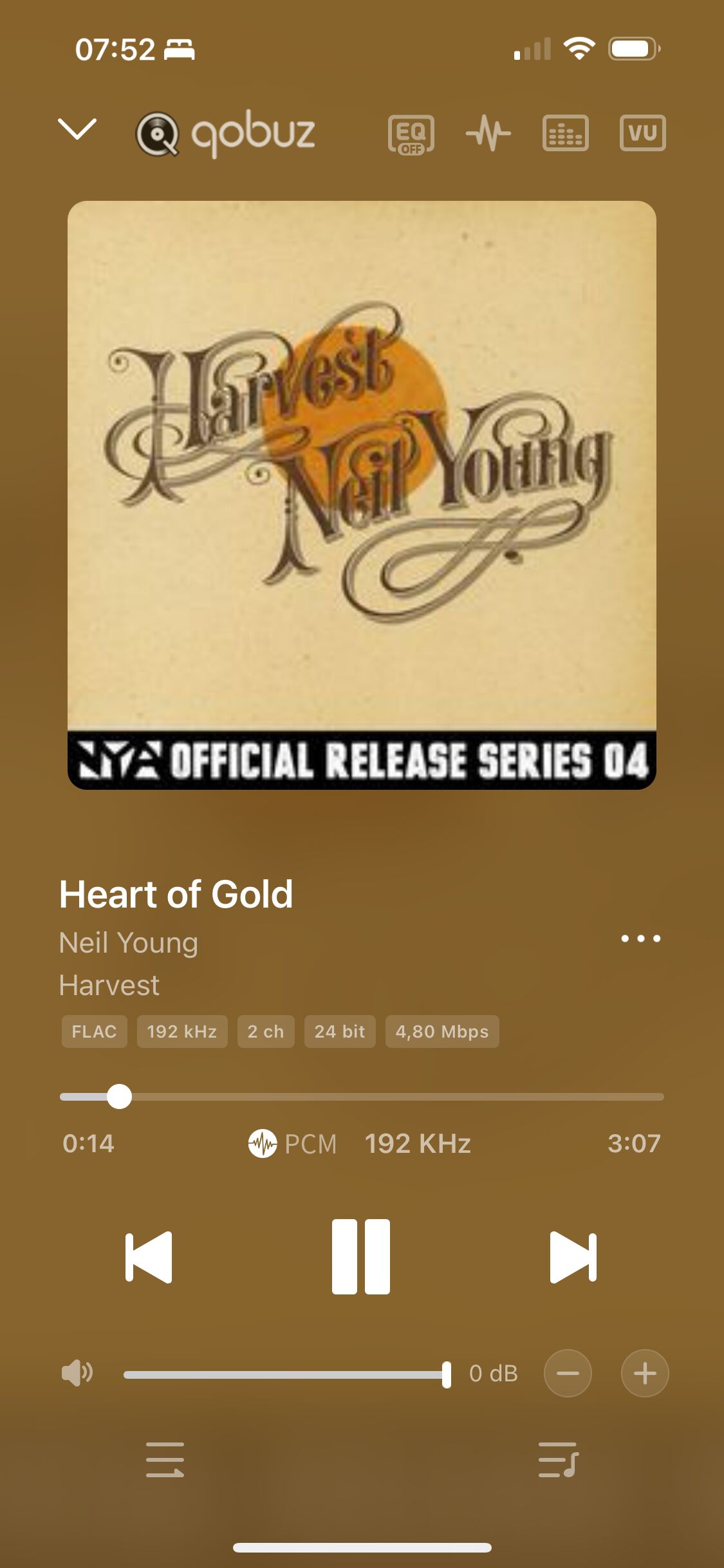724x1568 pixels.
Task: Open the EQ settings
Action: click(411, 134)
